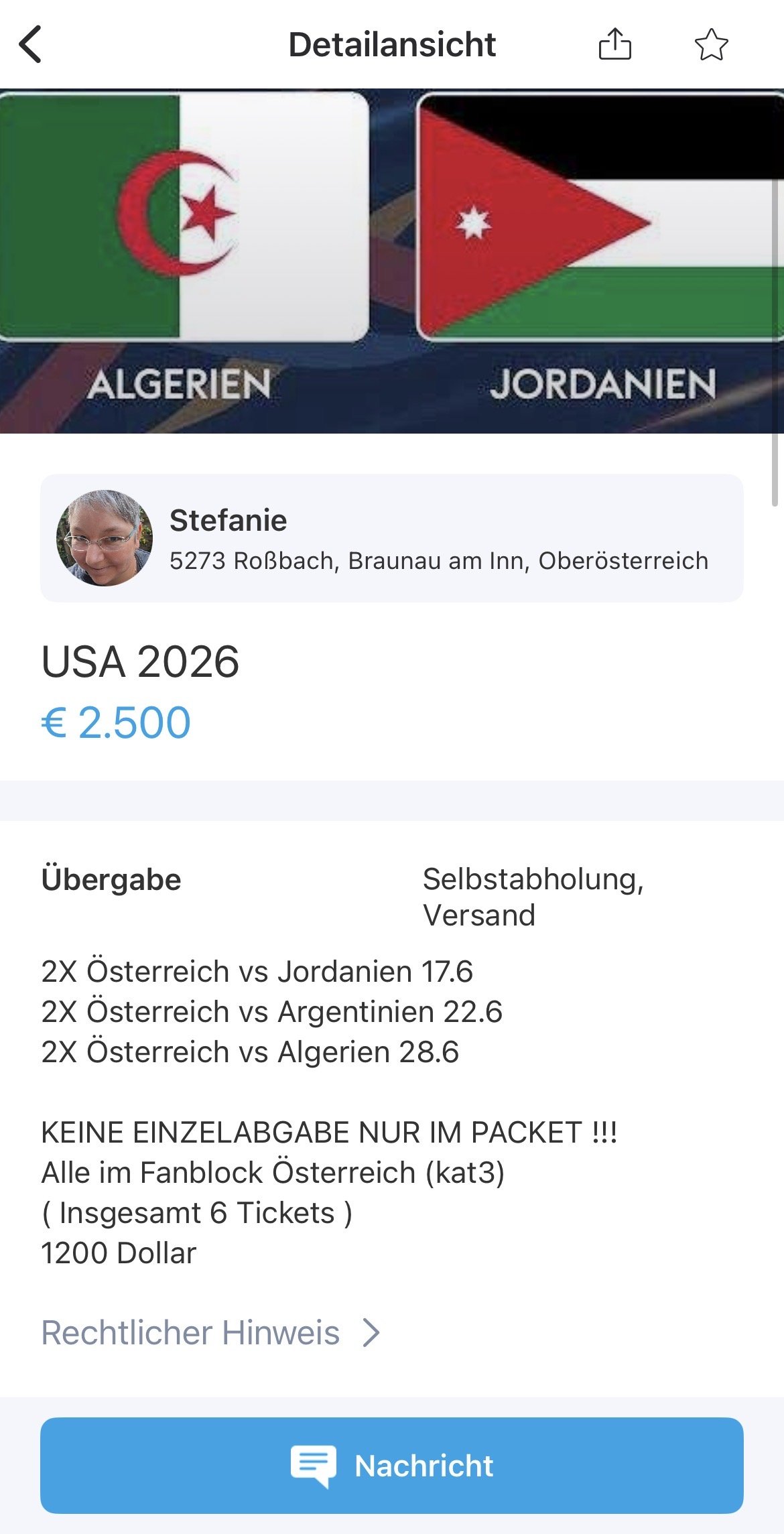Open the Rechtlicher Hinweis link
Viewport: 784px width, 1534px height.
210,1332
